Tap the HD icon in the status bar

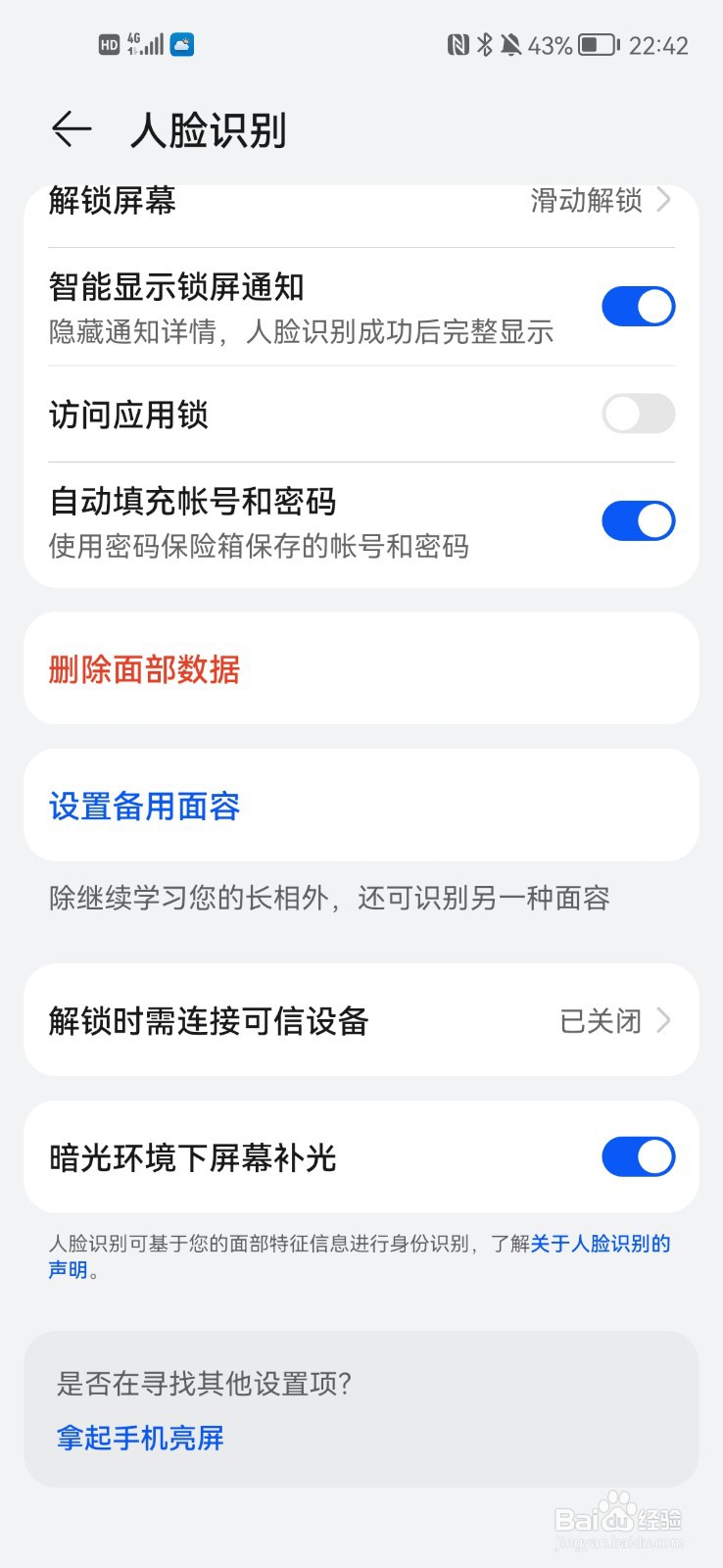pyautogui.click(x=108, y=43)
